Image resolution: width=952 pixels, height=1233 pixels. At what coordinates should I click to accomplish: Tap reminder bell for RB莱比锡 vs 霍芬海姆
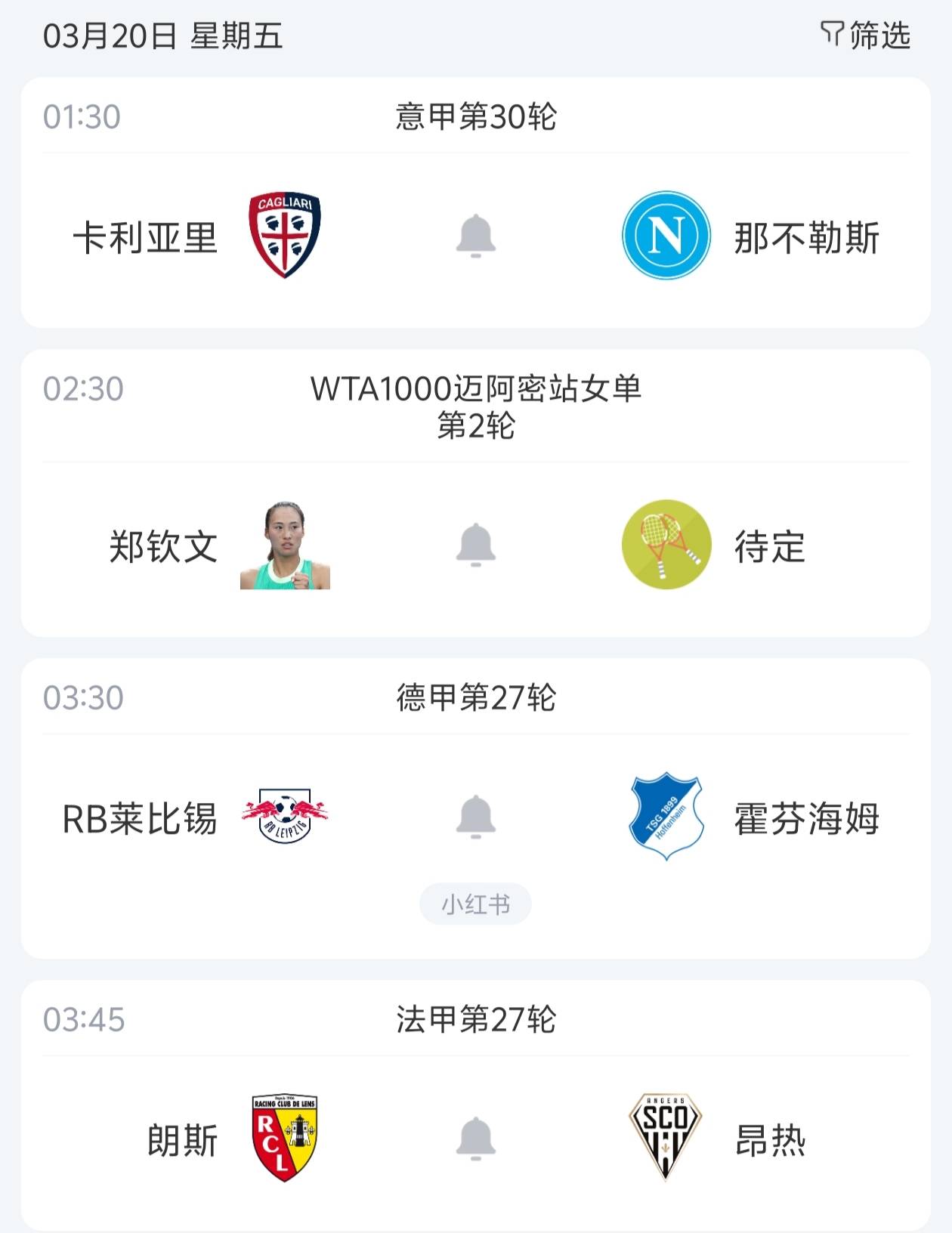(476, 817)
